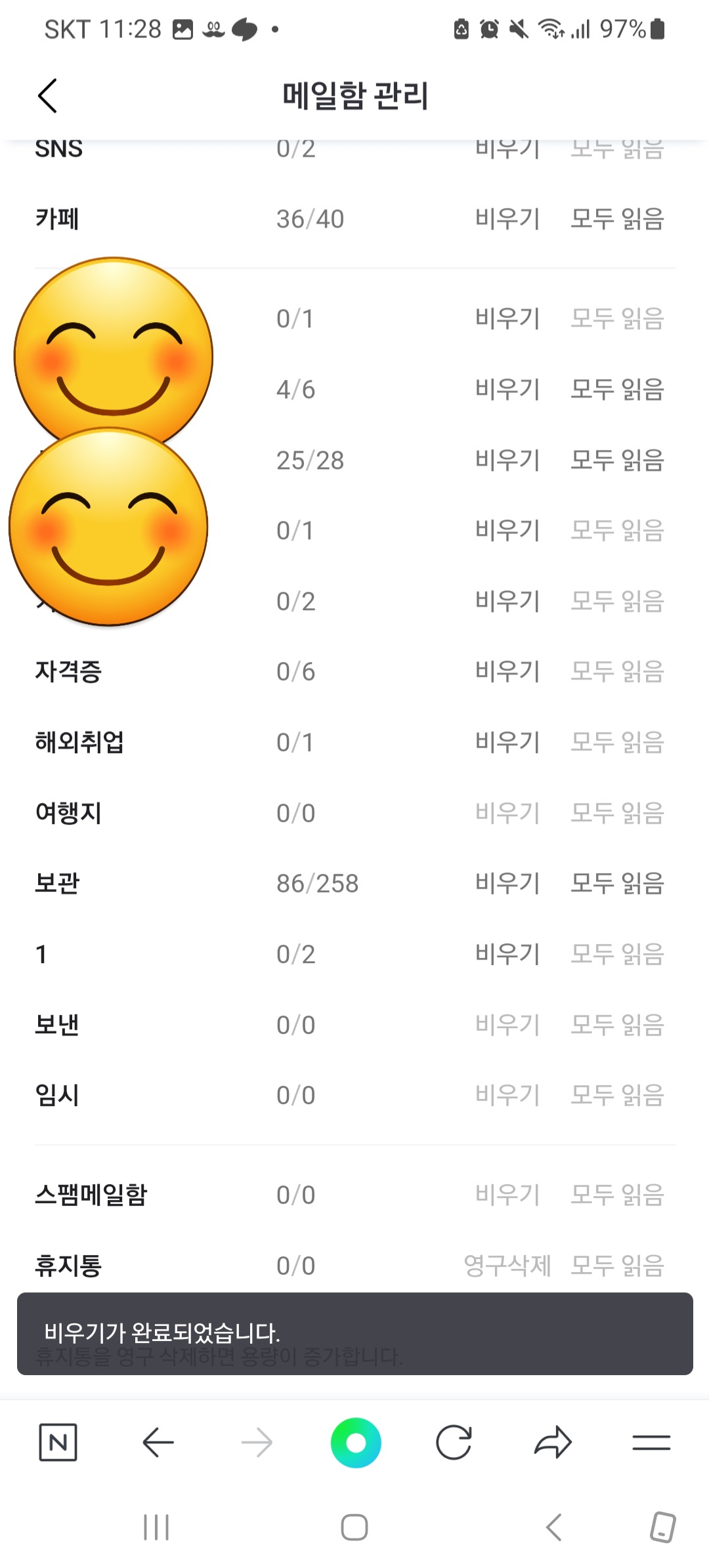709x1568 pixels.
Task: Mark all as read in 카페 mailbox
Action: tap(616, 218)
